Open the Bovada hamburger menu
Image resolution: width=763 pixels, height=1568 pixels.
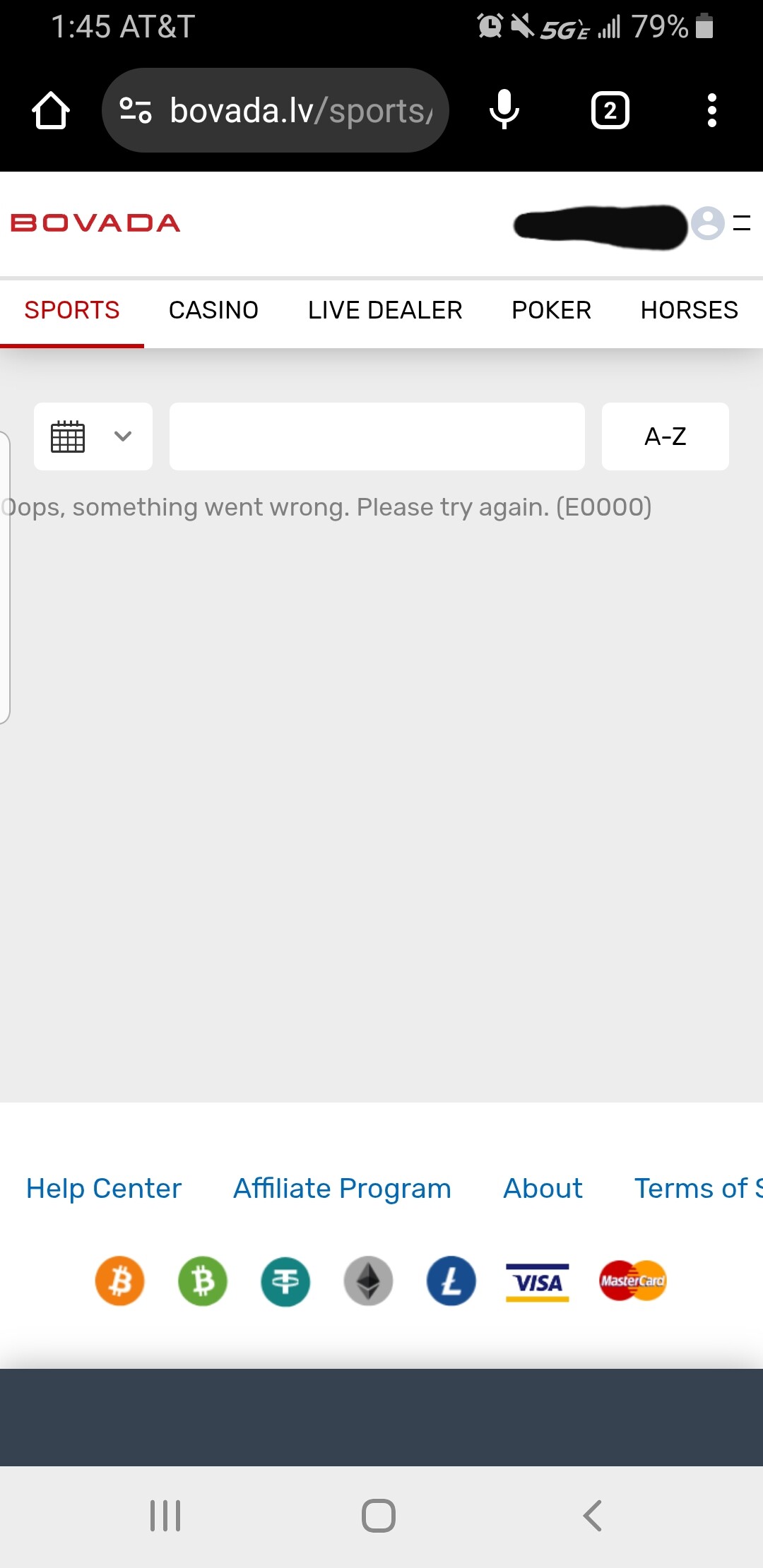point(742,223)
